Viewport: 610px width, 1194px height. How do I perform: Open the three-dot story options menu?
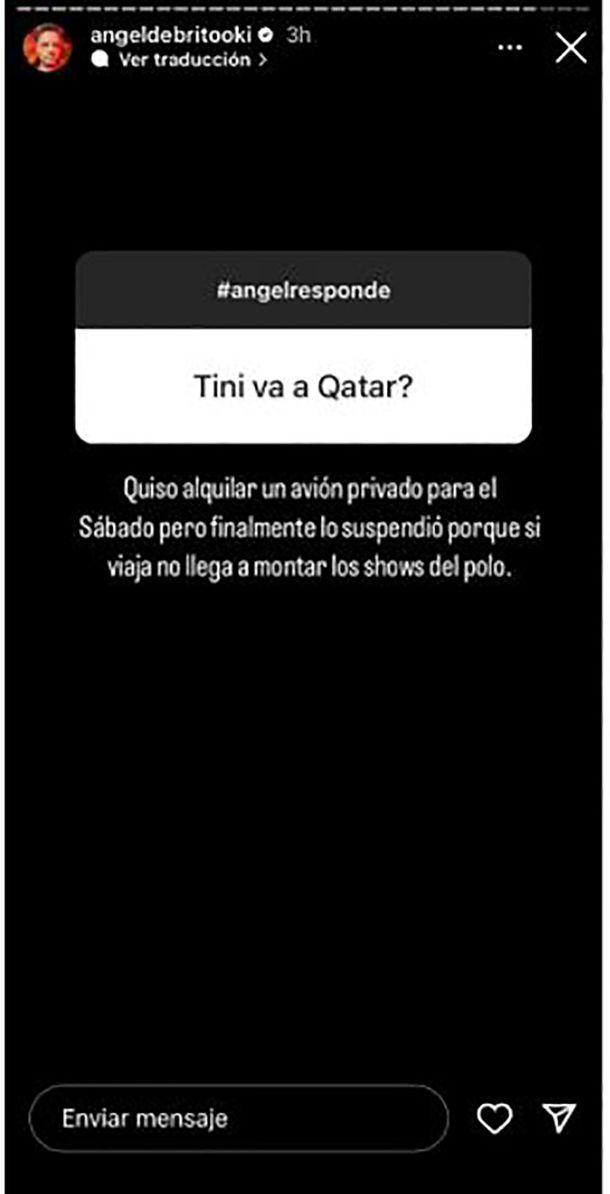510,48
